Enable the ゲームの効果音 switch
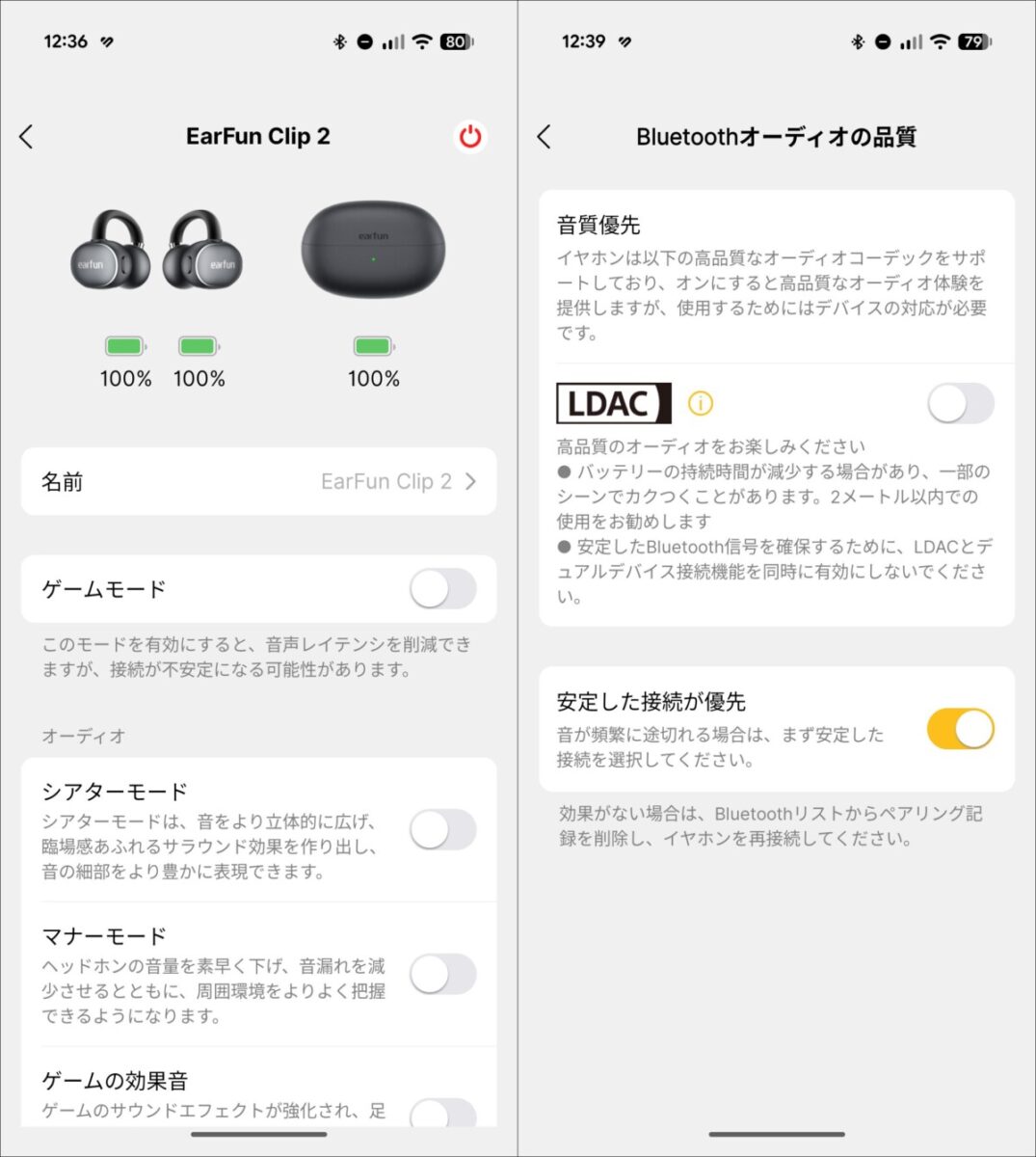The image size is (1036, 1157). 442,1114
